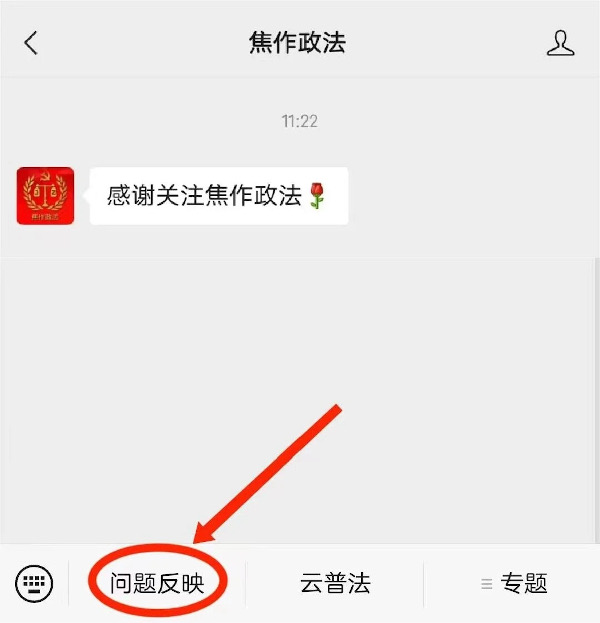The height and width of the screenshot is (623, 600).
Task: Go back from the 焦作政法 chat
Action: tap(31, 43)
